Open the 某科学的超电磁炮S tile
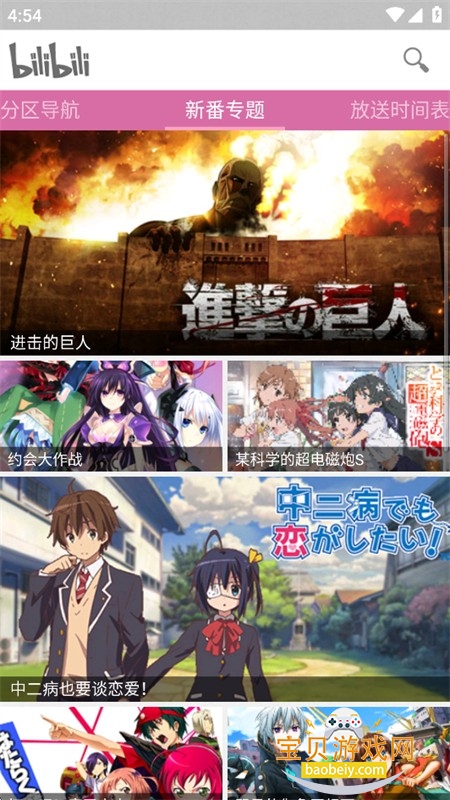 339,416
